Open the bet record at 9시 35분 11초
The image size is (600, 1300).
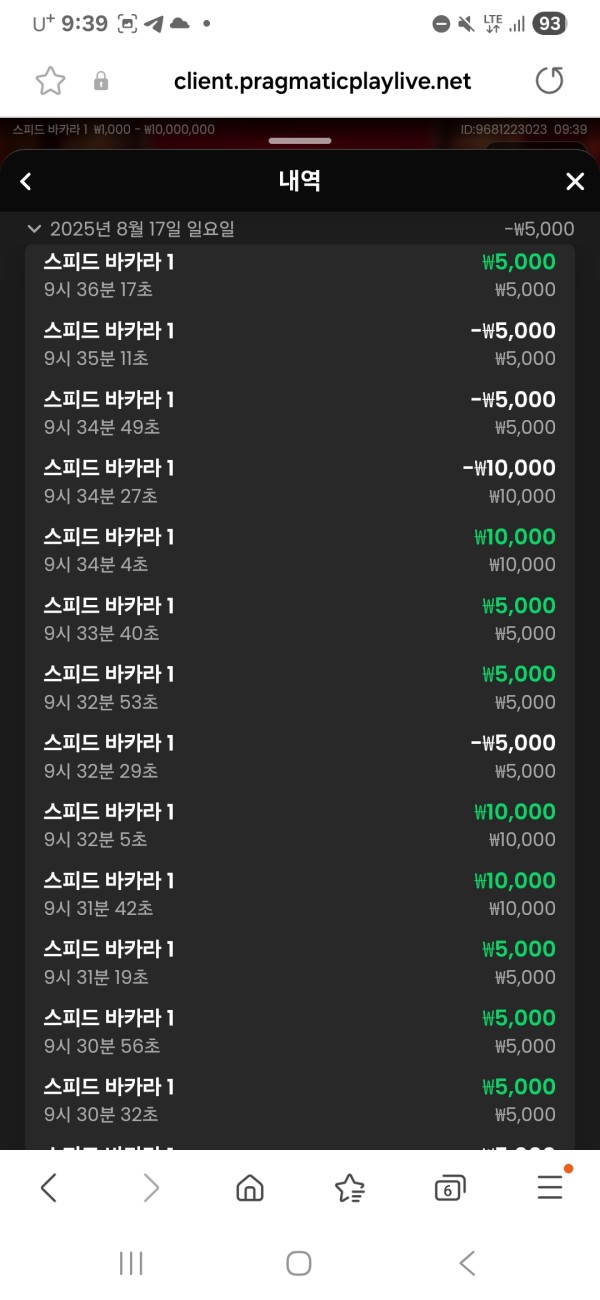click(x=300, y=344)
